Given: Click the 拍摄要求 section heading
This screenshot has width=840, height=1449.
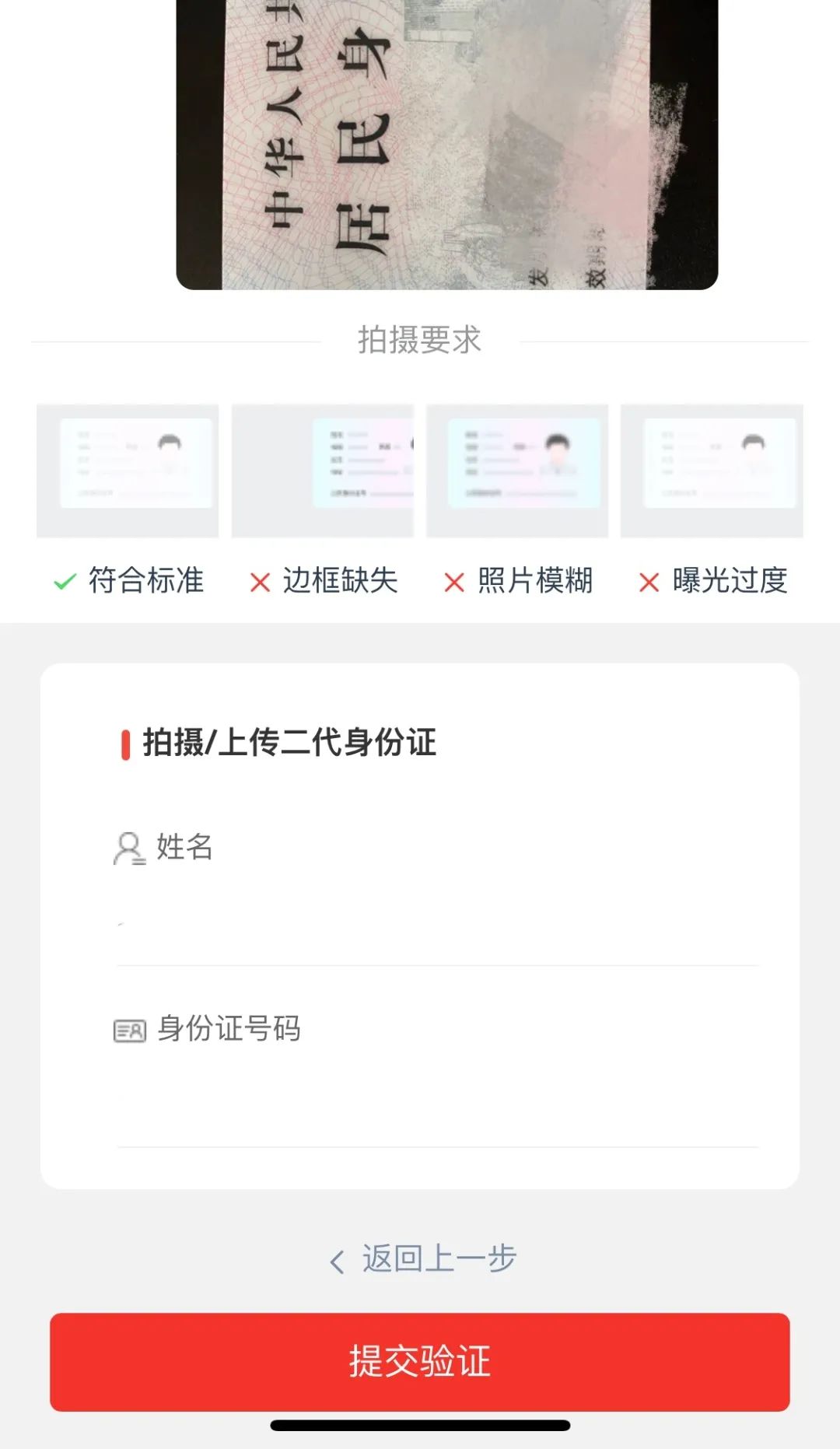Looking at the screenshot, I should [420, 340].
